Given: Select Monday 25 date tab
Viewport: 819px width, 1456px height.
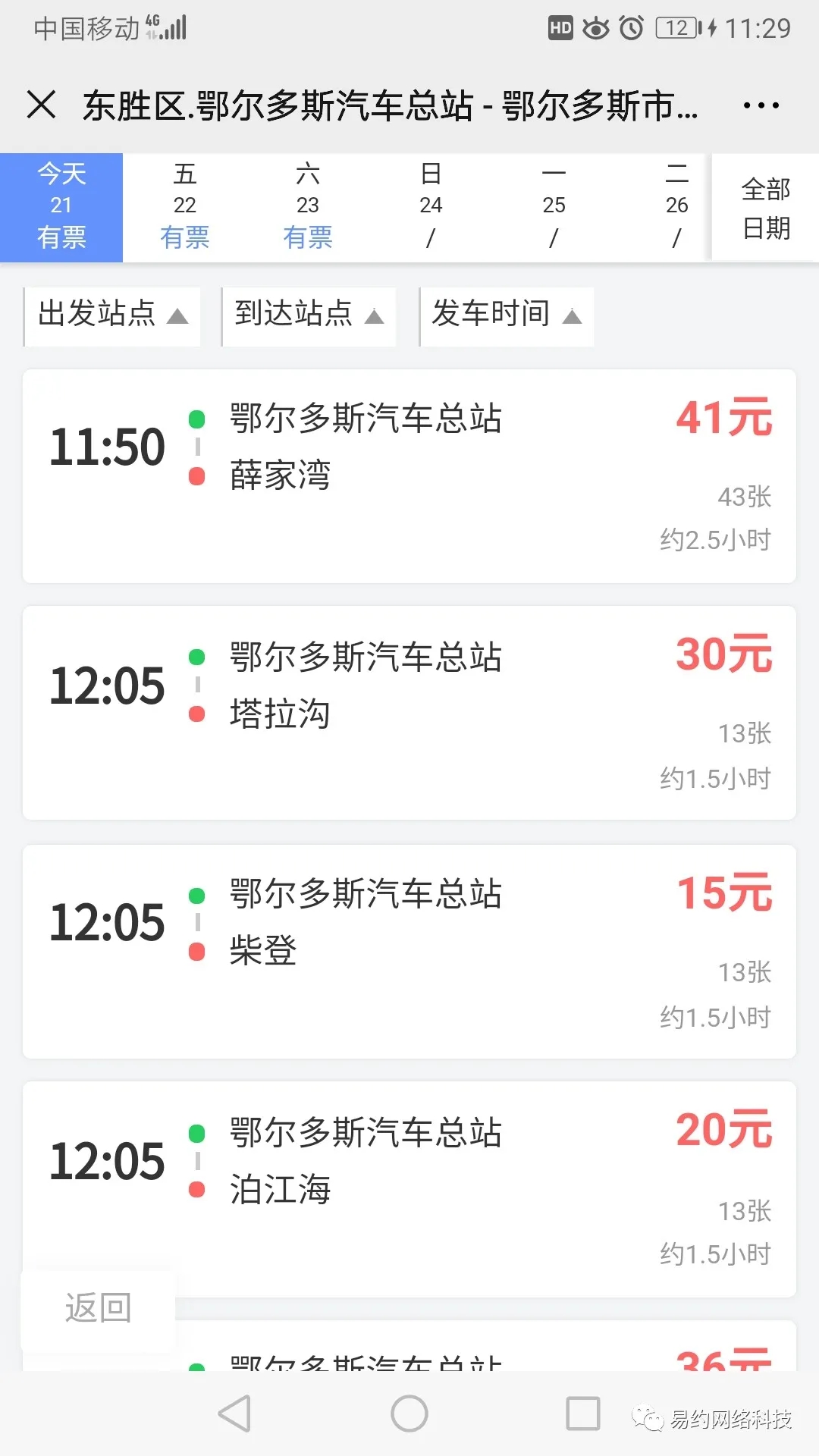Looking at the screenshot, I should [x=554, y=207].
